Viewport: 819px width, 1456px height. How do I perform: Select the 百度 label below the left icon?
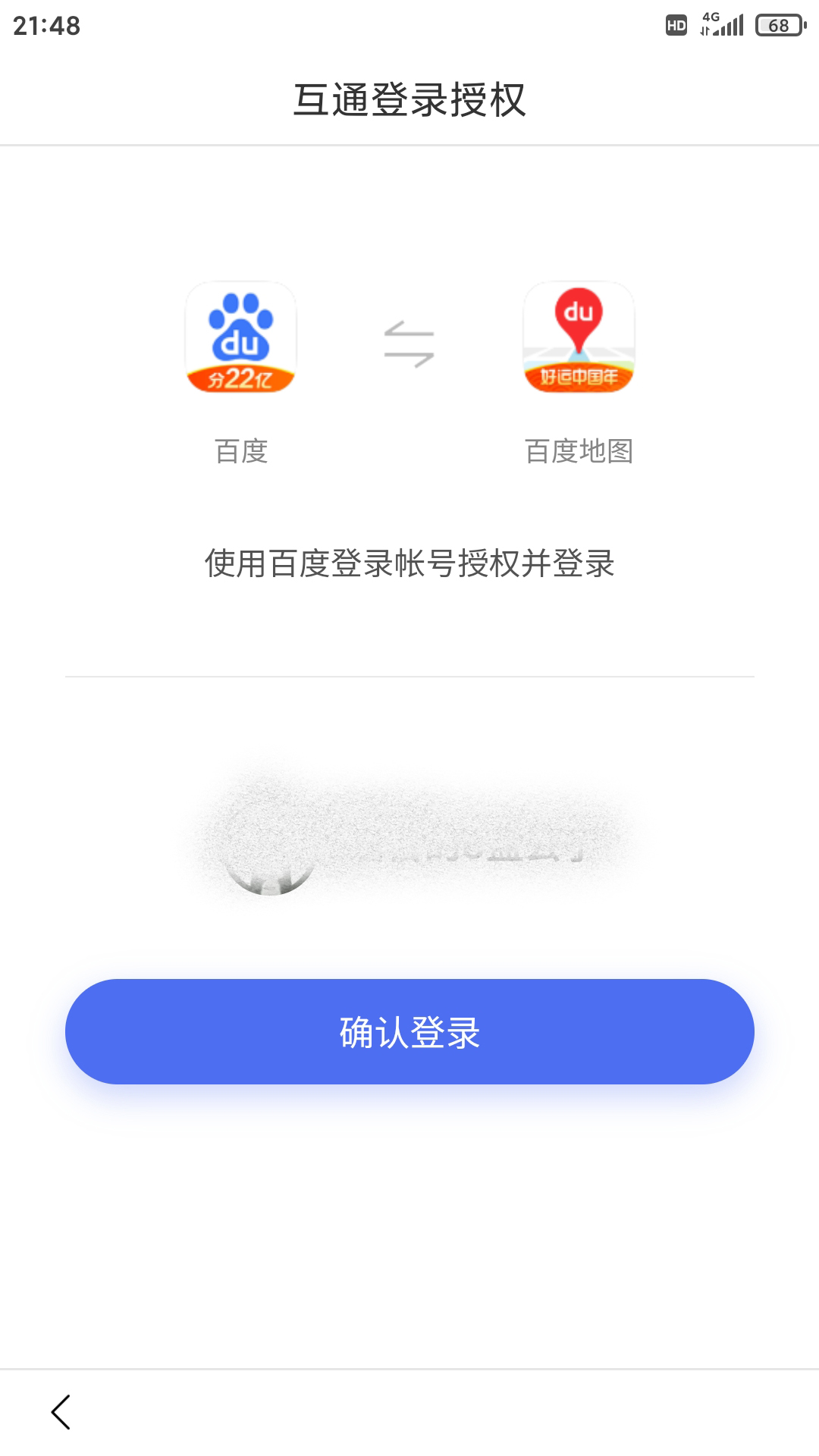tap(241, 449)
